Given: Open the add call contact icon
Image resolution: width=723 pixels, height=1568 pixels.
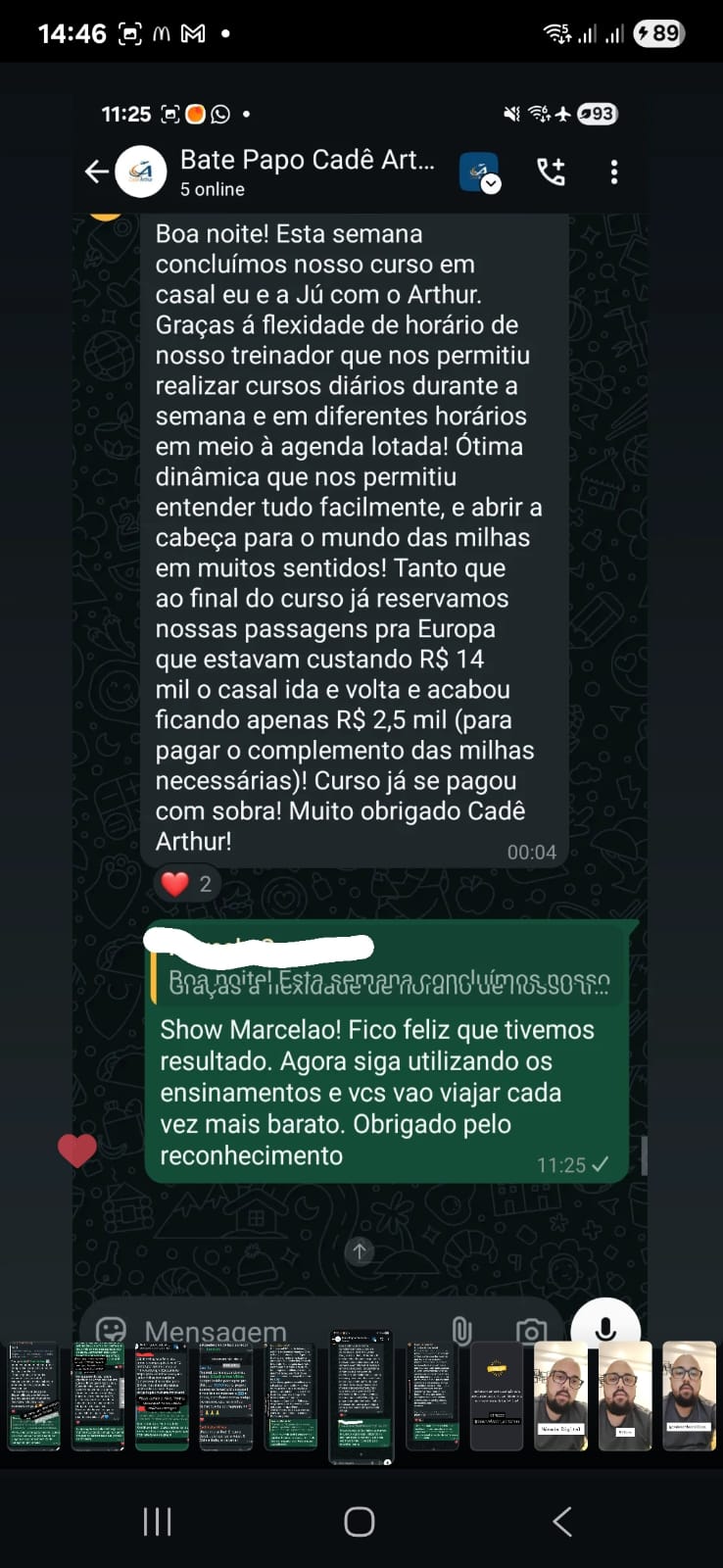Looking at the screenshot, I should click(x=552, y=171).
